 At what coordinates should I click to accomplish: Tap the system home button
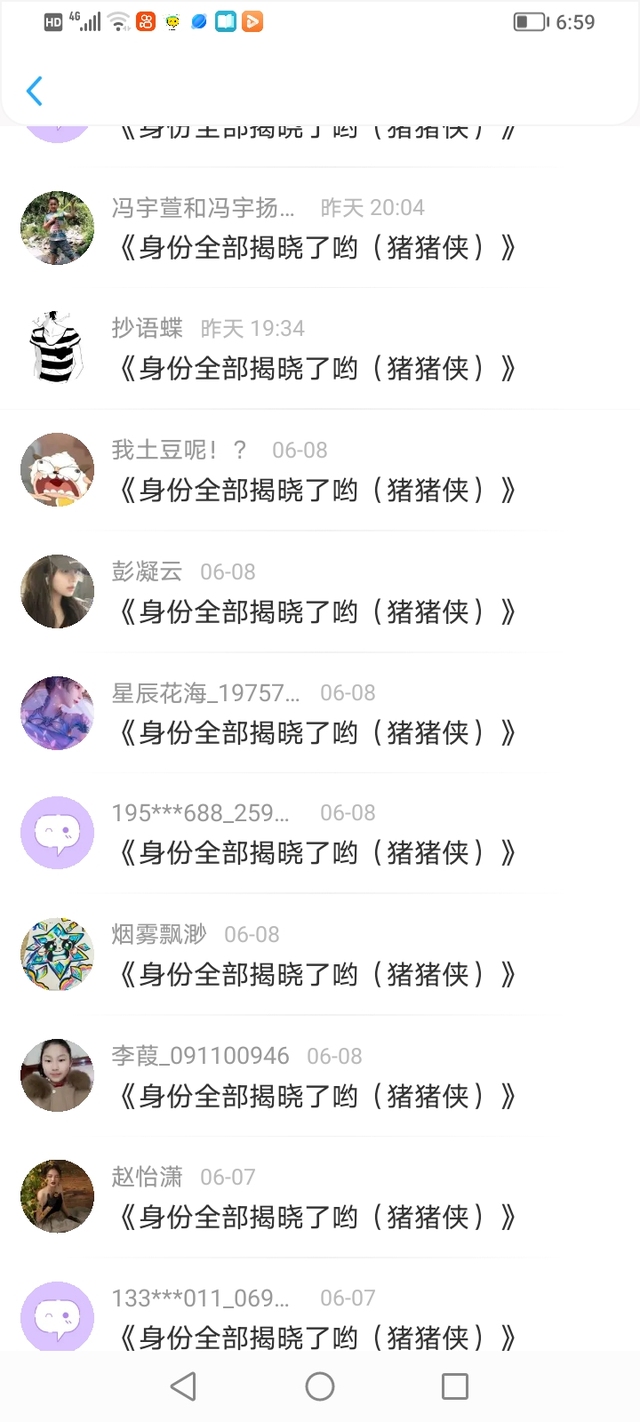point(320,1386)
